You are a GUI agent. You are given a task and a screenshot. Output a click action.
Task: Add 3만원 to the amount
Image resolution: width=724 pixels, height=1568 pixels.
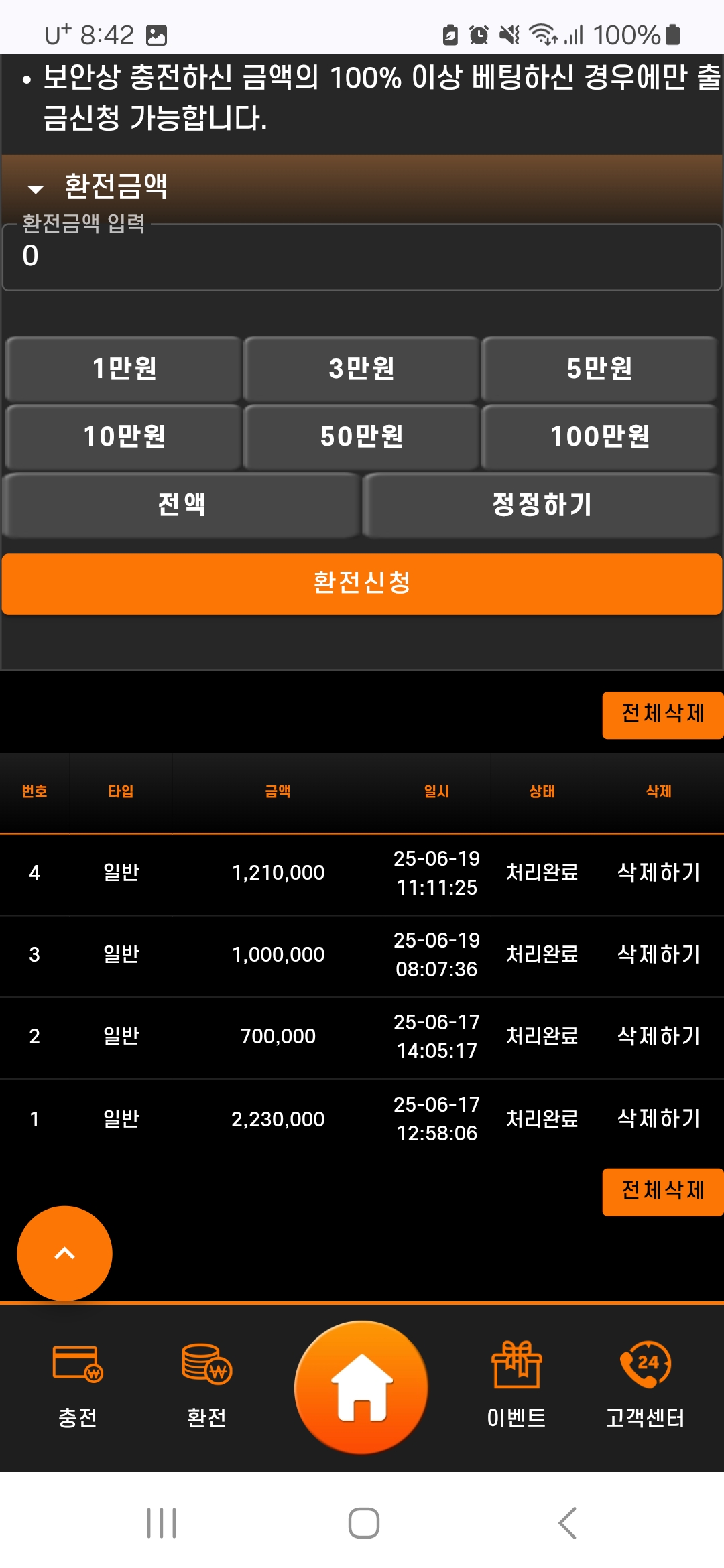361,369
